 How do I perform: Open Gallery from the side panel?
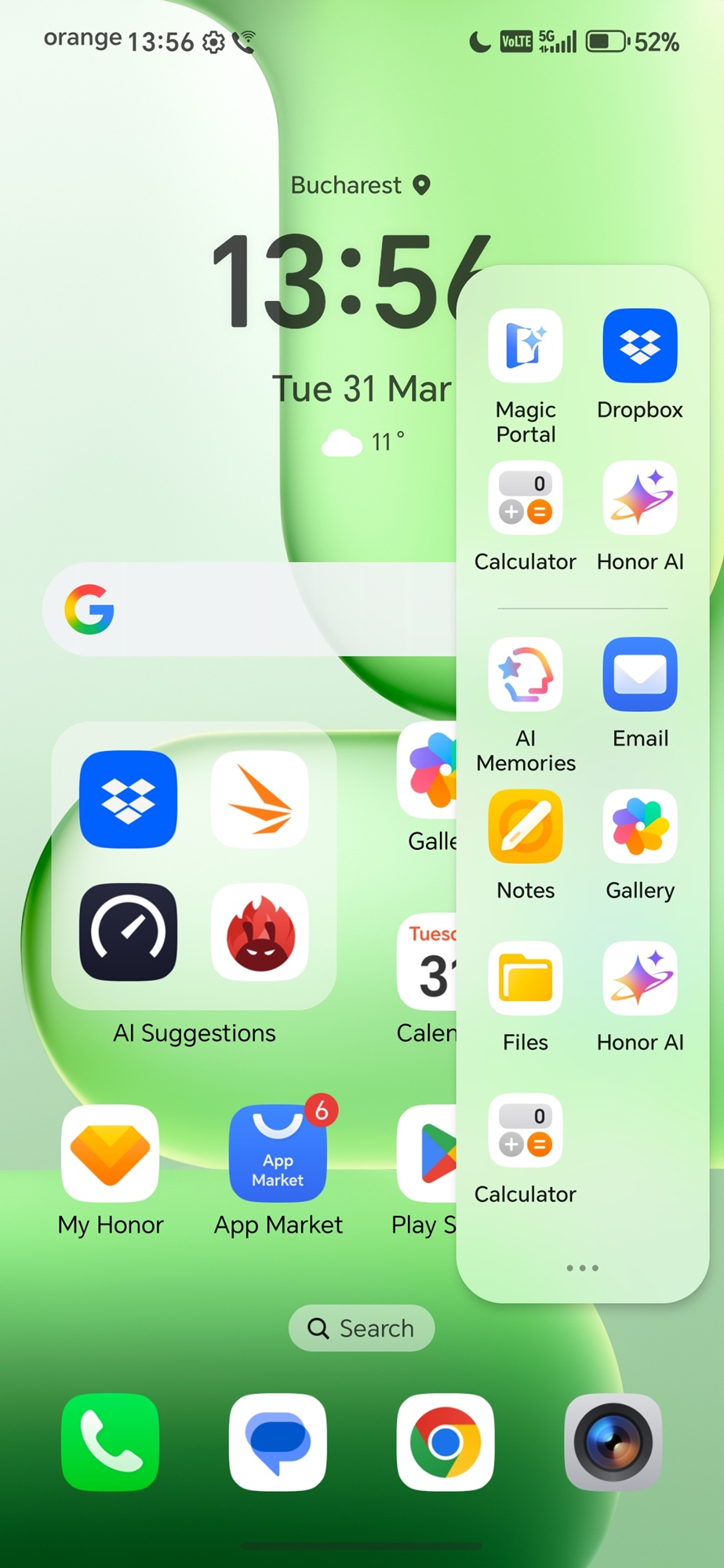[x=639, y=827]
